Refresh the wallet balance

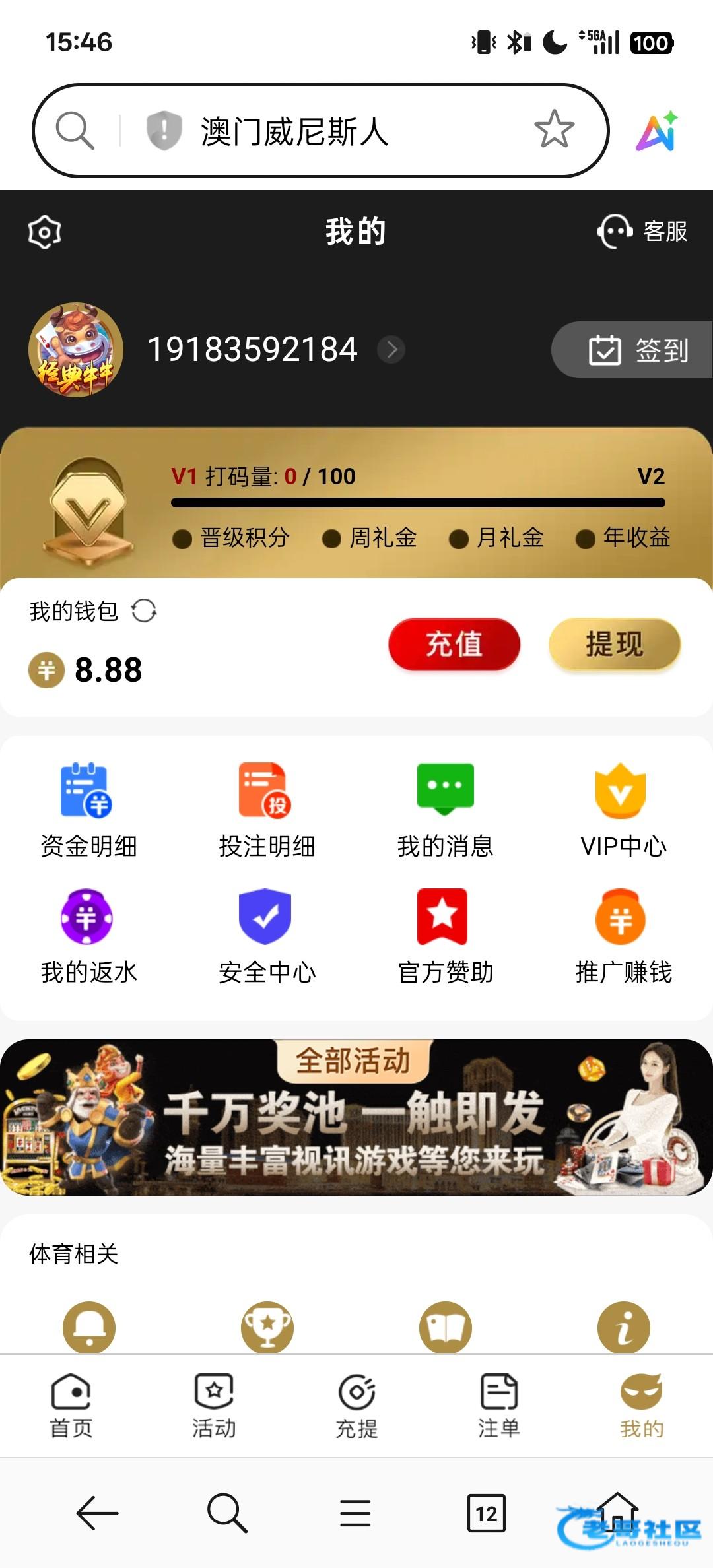point(144,610)
